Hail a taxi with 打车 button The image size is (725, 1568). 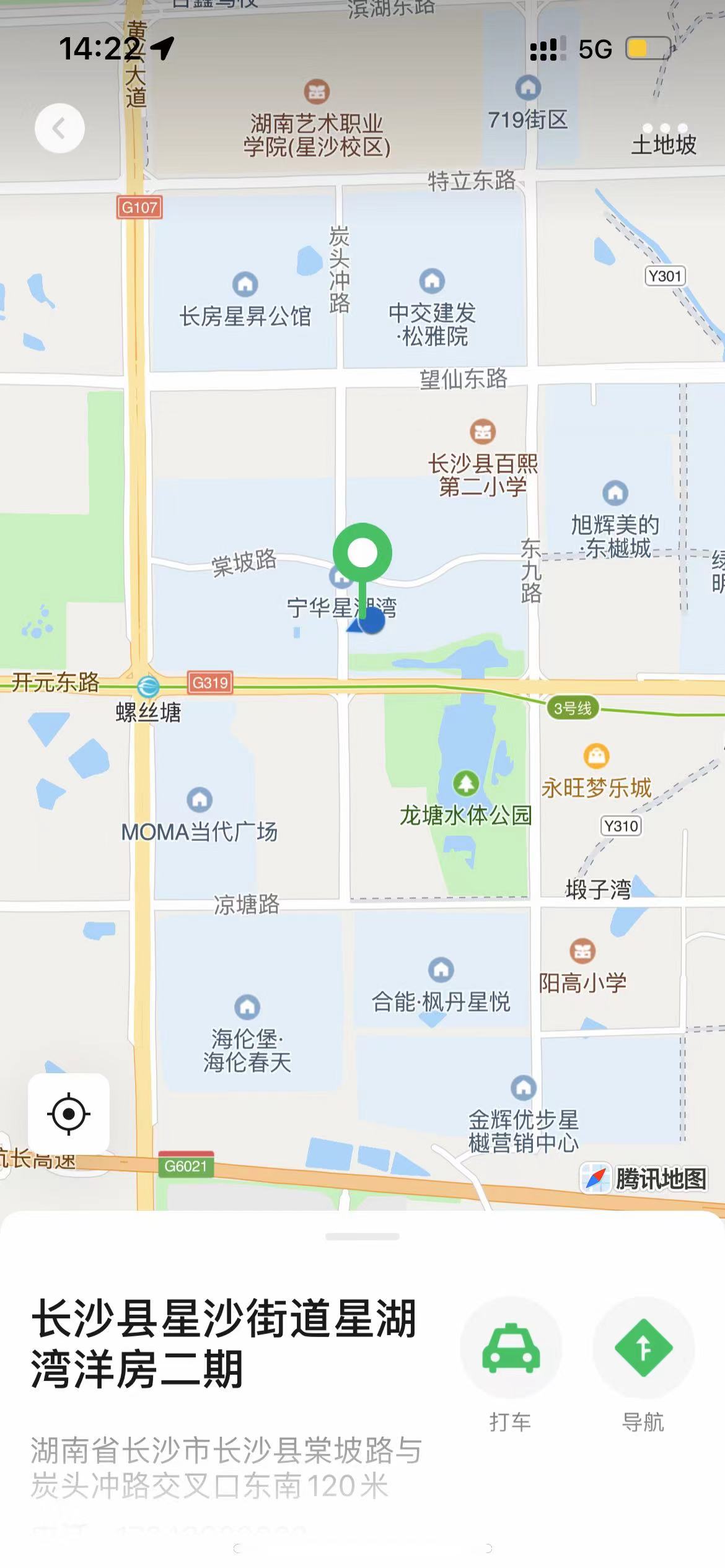point(511,1349)
